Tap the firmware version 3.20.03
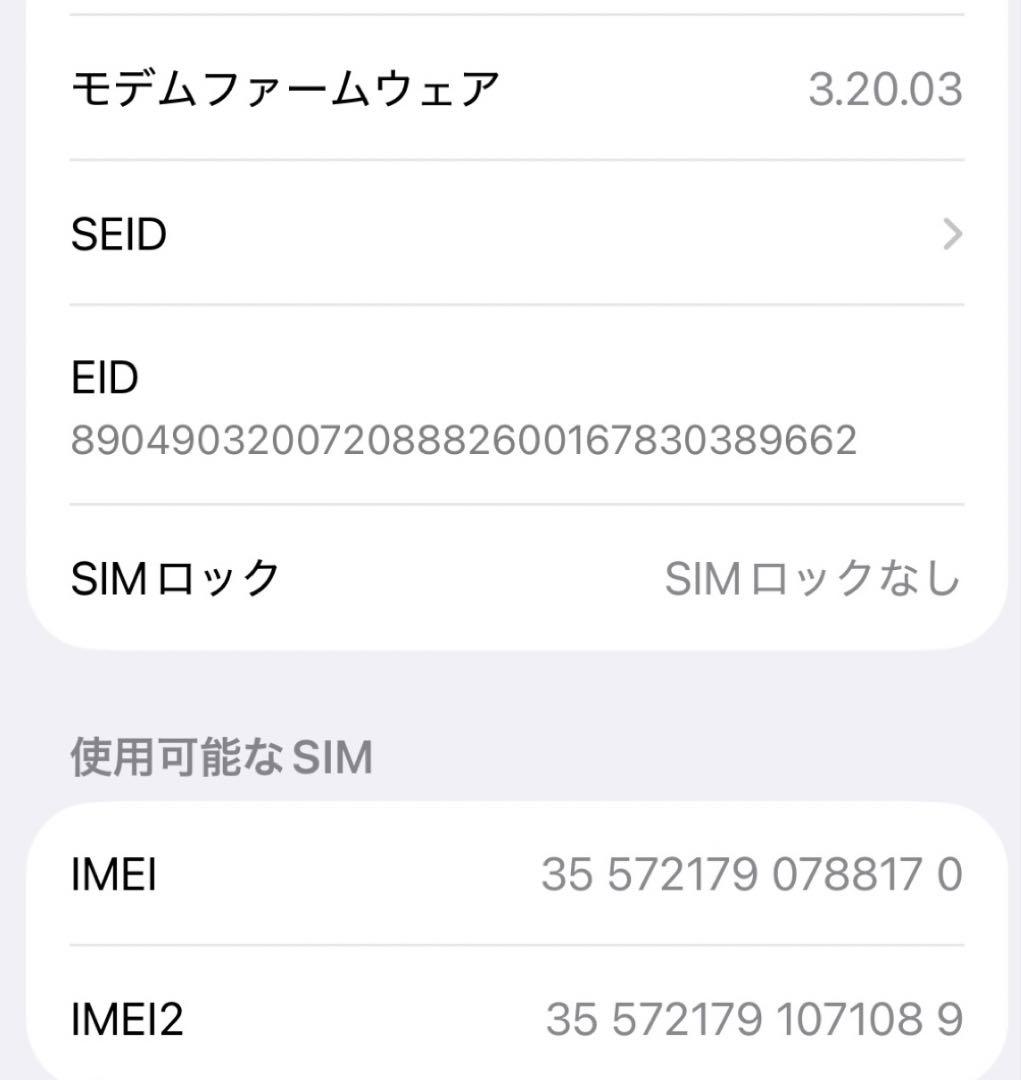This screenshot has width=1021, height=1080. pos(884,87)
